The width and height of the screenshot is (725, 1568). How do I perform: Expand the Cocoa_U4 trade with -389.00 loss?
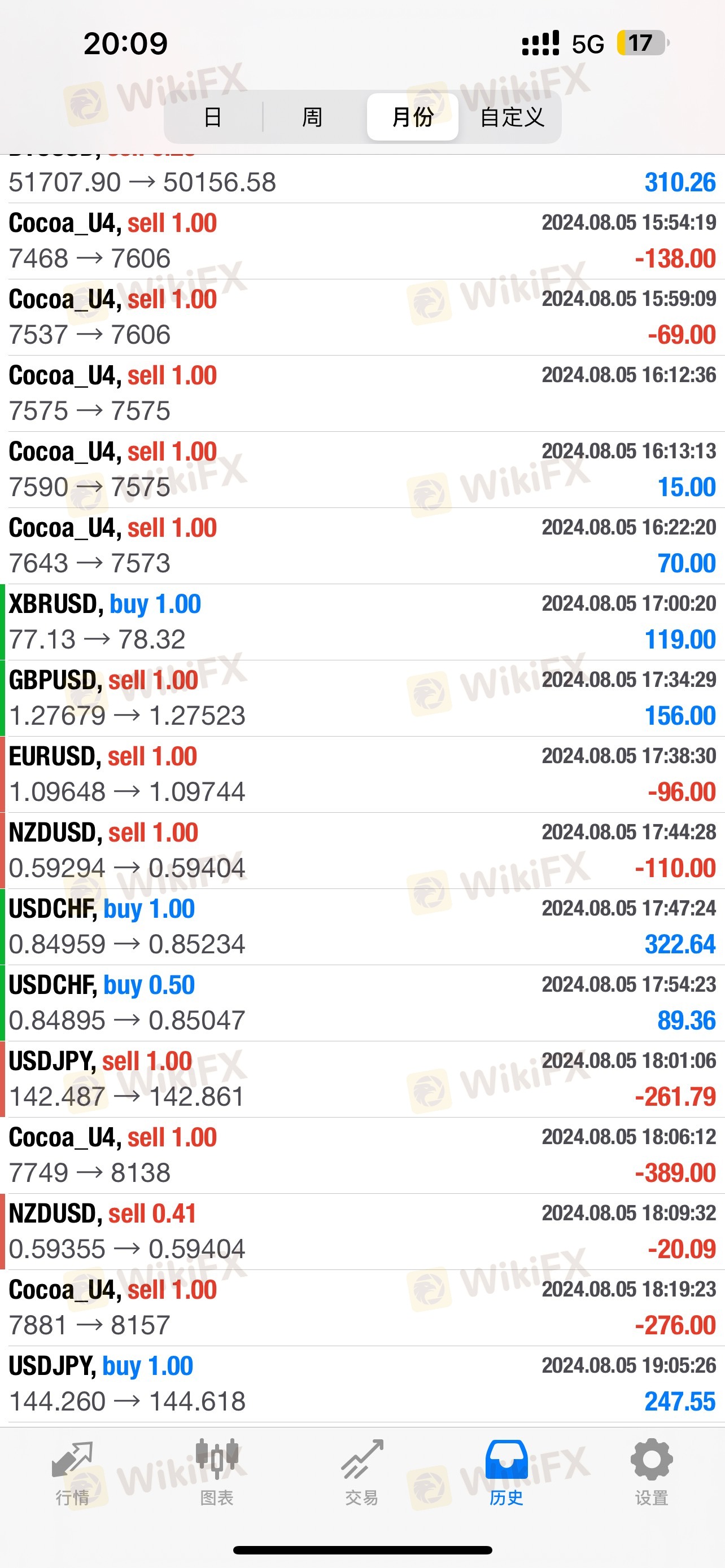[x=362, y=1155]
